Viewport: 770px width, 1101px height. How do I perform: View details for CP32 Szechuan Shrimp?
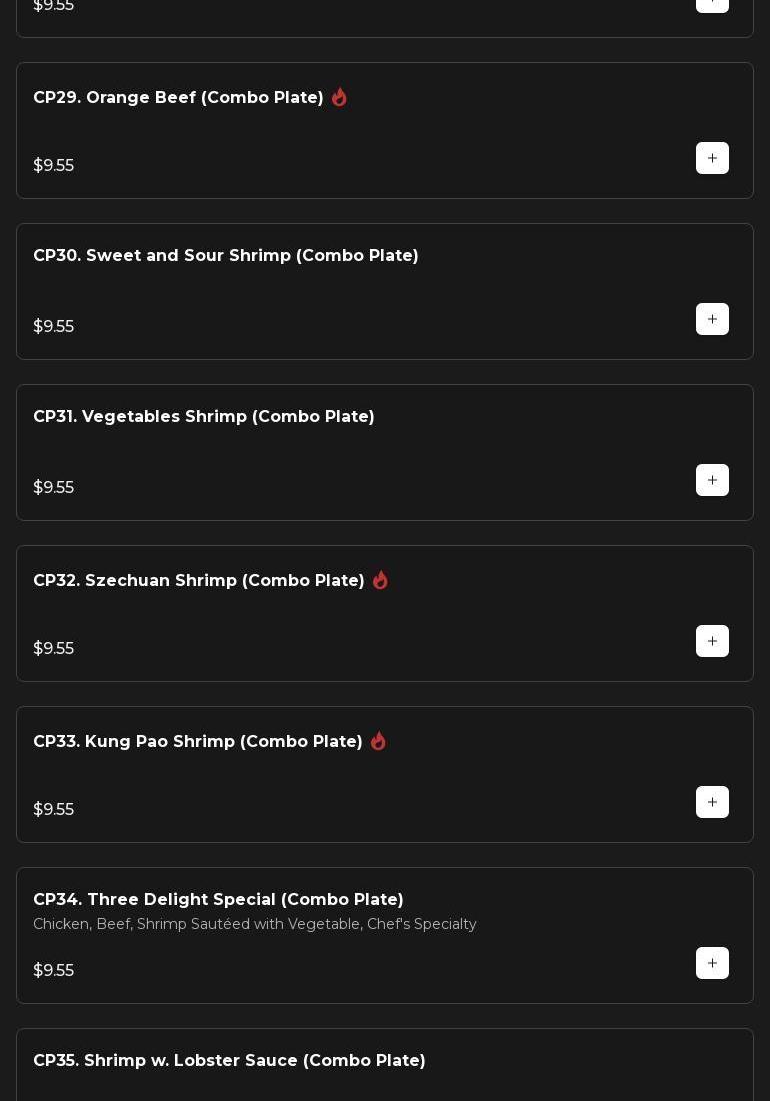(x=199, y=581)
